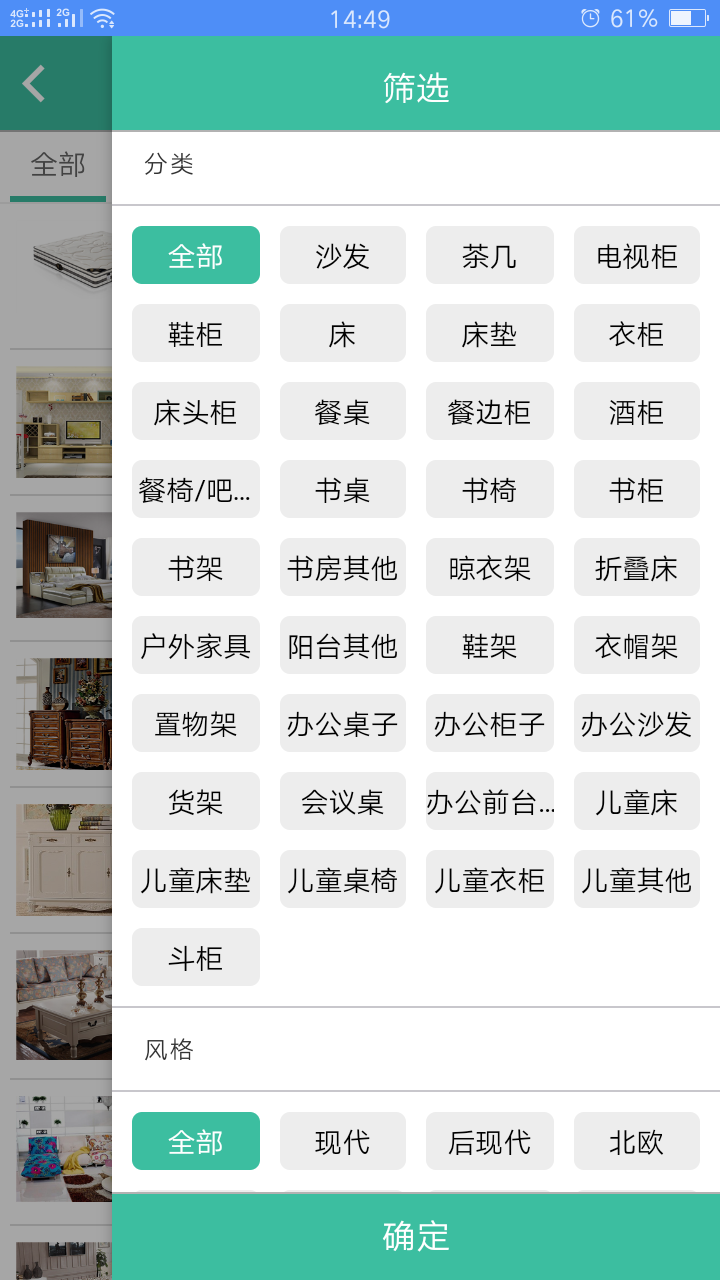Go back using the top-left arrow
Image resolution: width=720 pixels, height=1280 pixels.
click(34, 84)
